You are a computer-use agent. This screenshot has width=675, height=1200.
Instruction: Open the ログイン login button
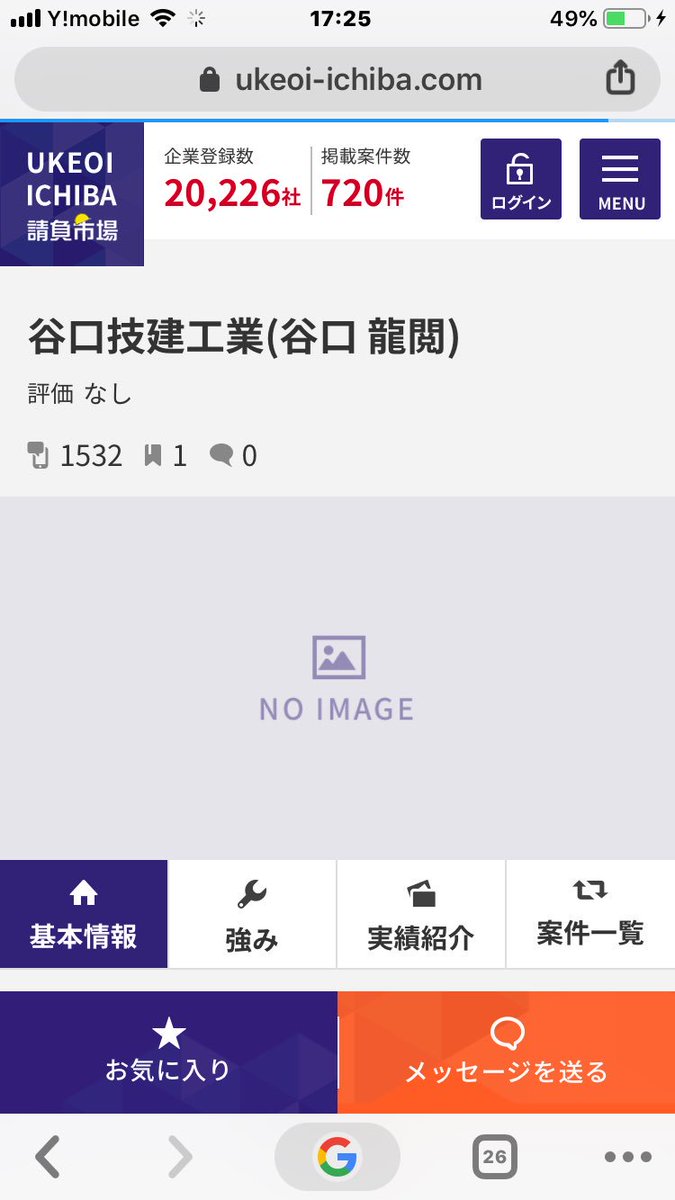(521, 179)
